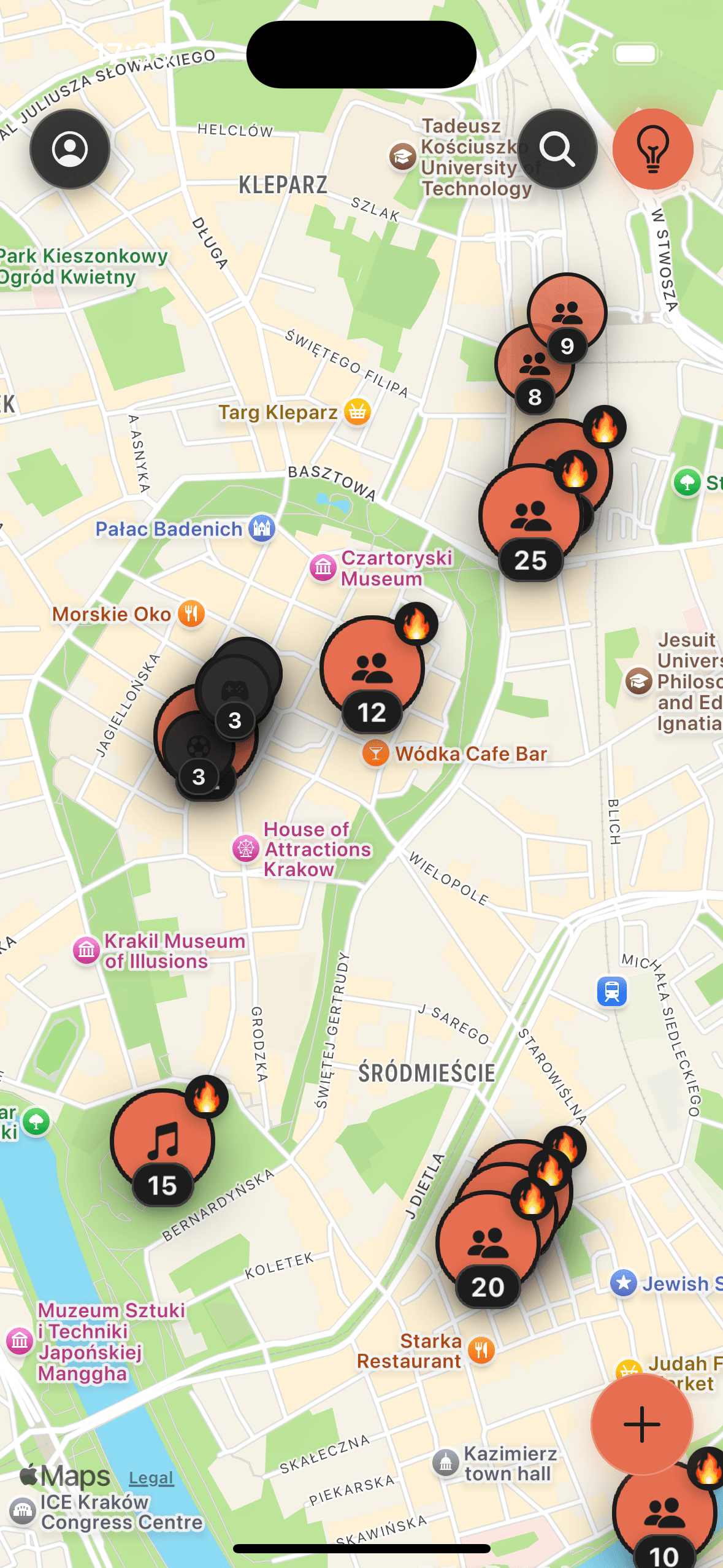The height and width of the screenshot is (1568, 723).
Task: Open the group marker showing 20
Action: [487, 1242]
